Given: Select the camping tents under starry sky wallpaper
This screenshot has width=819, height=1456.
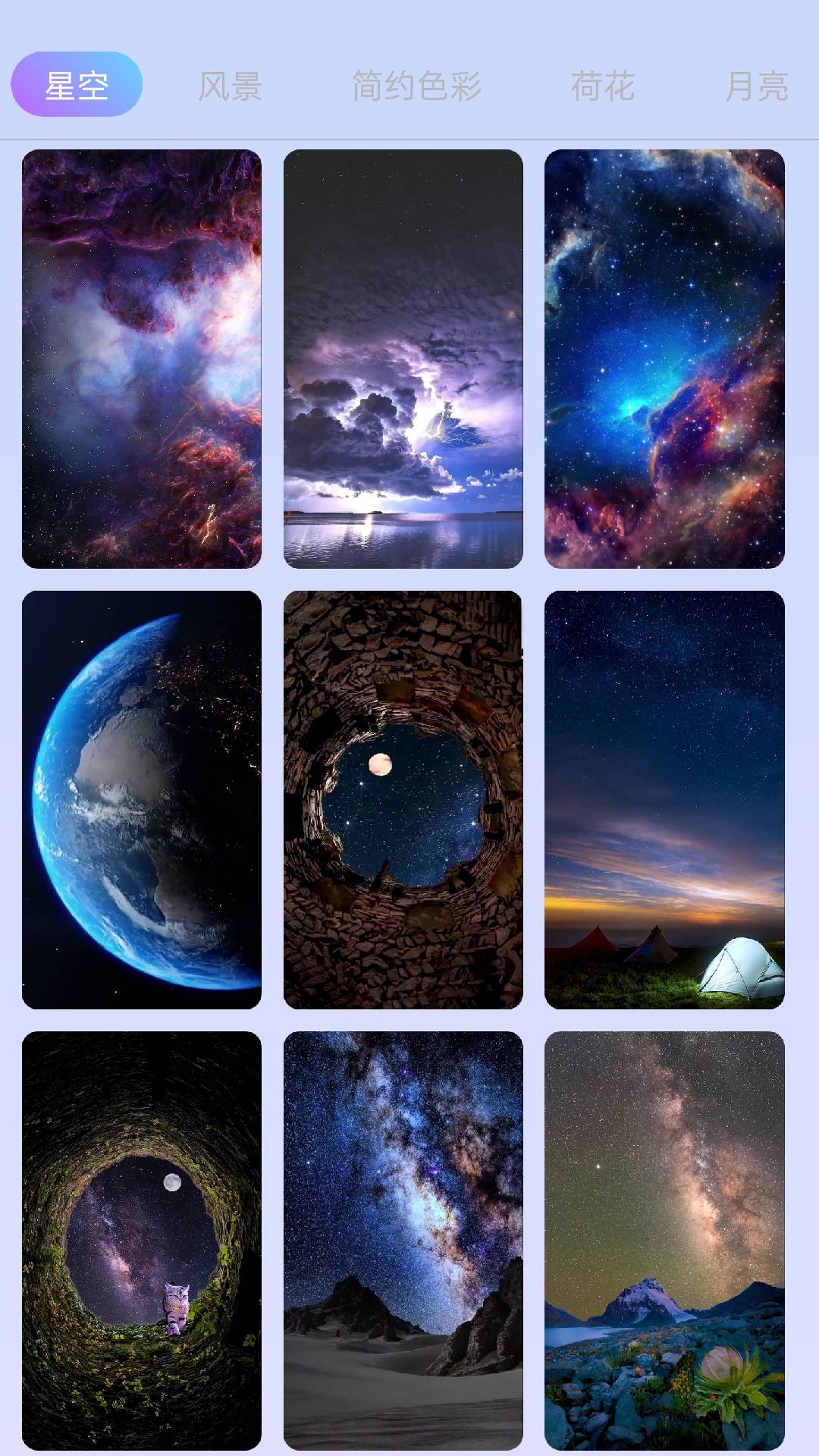Looking at the screenshot, I should pos(664,799).
